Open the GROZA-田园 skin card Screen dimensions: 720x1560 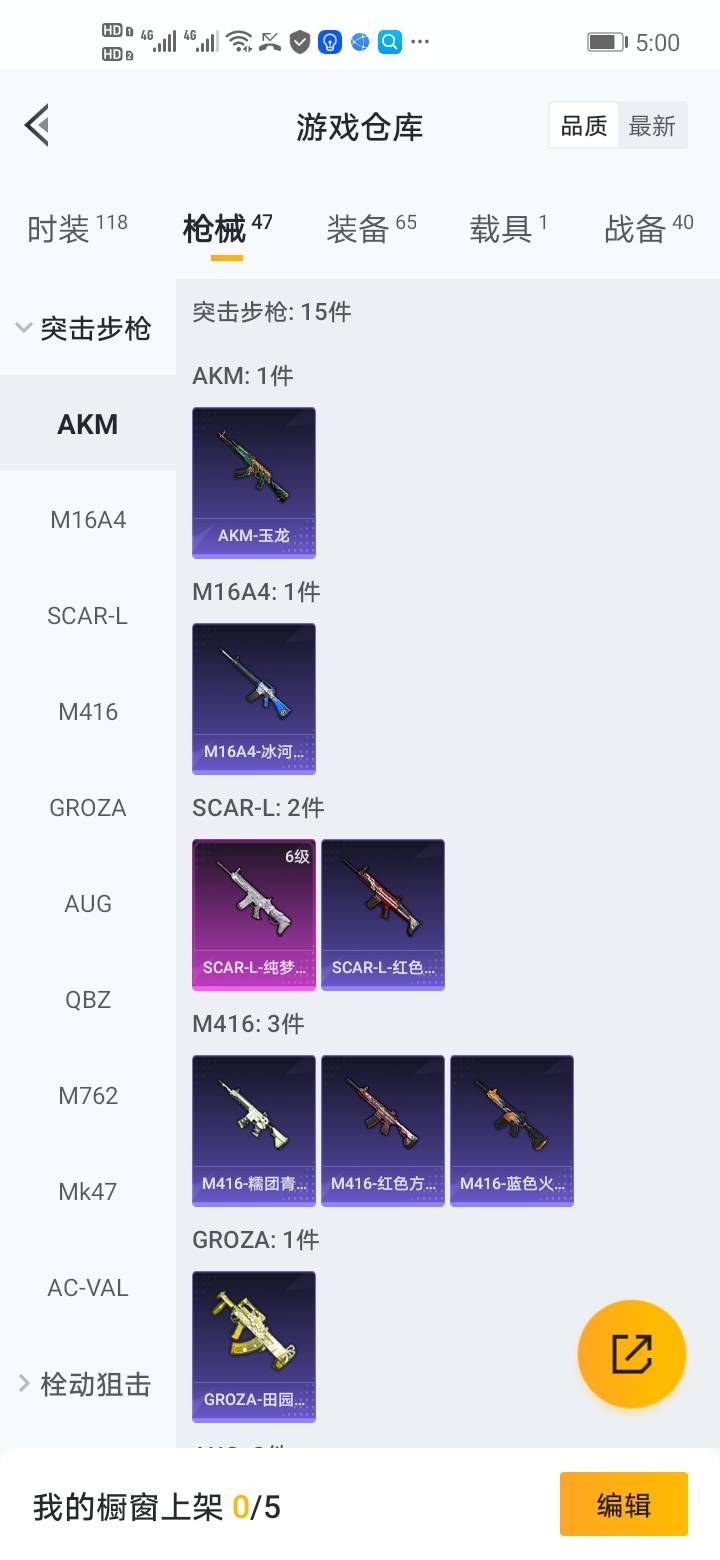click(x=254, y=1346)
